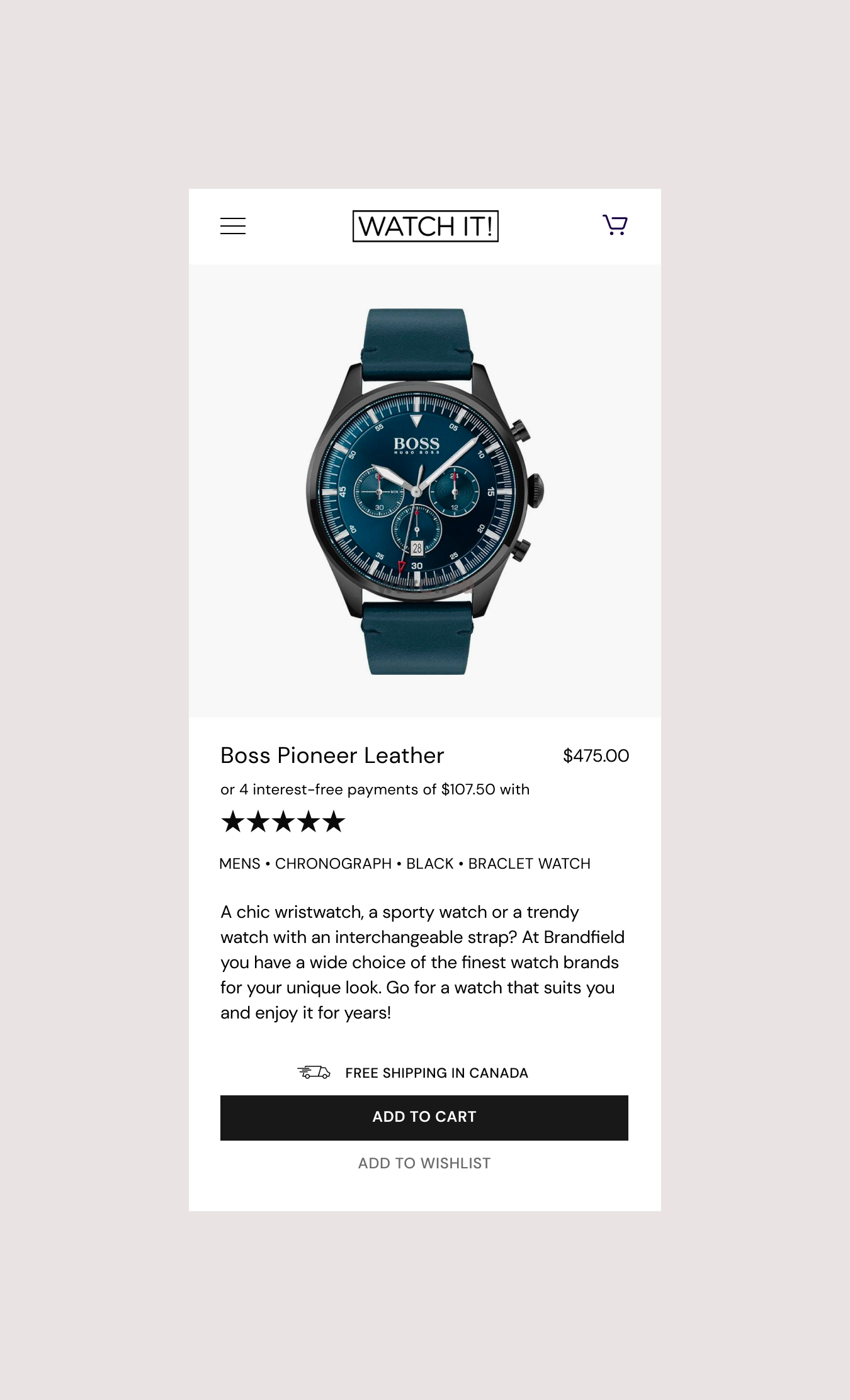Add watch to wishlist
Image resolution: width=850 pixels, height=1400 pixels.
pyautogui.click(x=424, y=1163)
